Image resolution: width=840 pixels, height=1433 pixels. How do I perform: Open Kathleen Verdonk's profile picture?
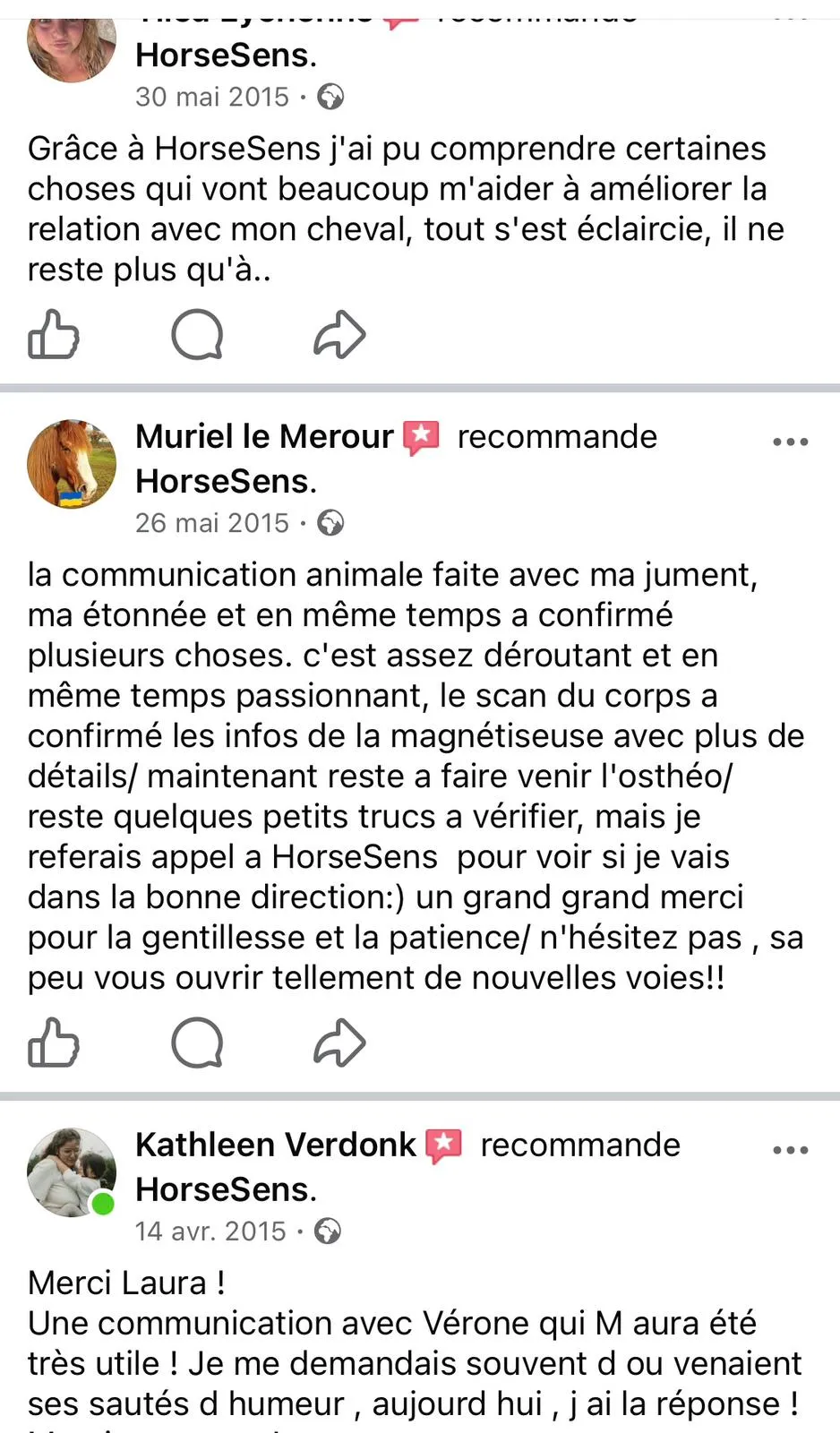pos(72,1171)
